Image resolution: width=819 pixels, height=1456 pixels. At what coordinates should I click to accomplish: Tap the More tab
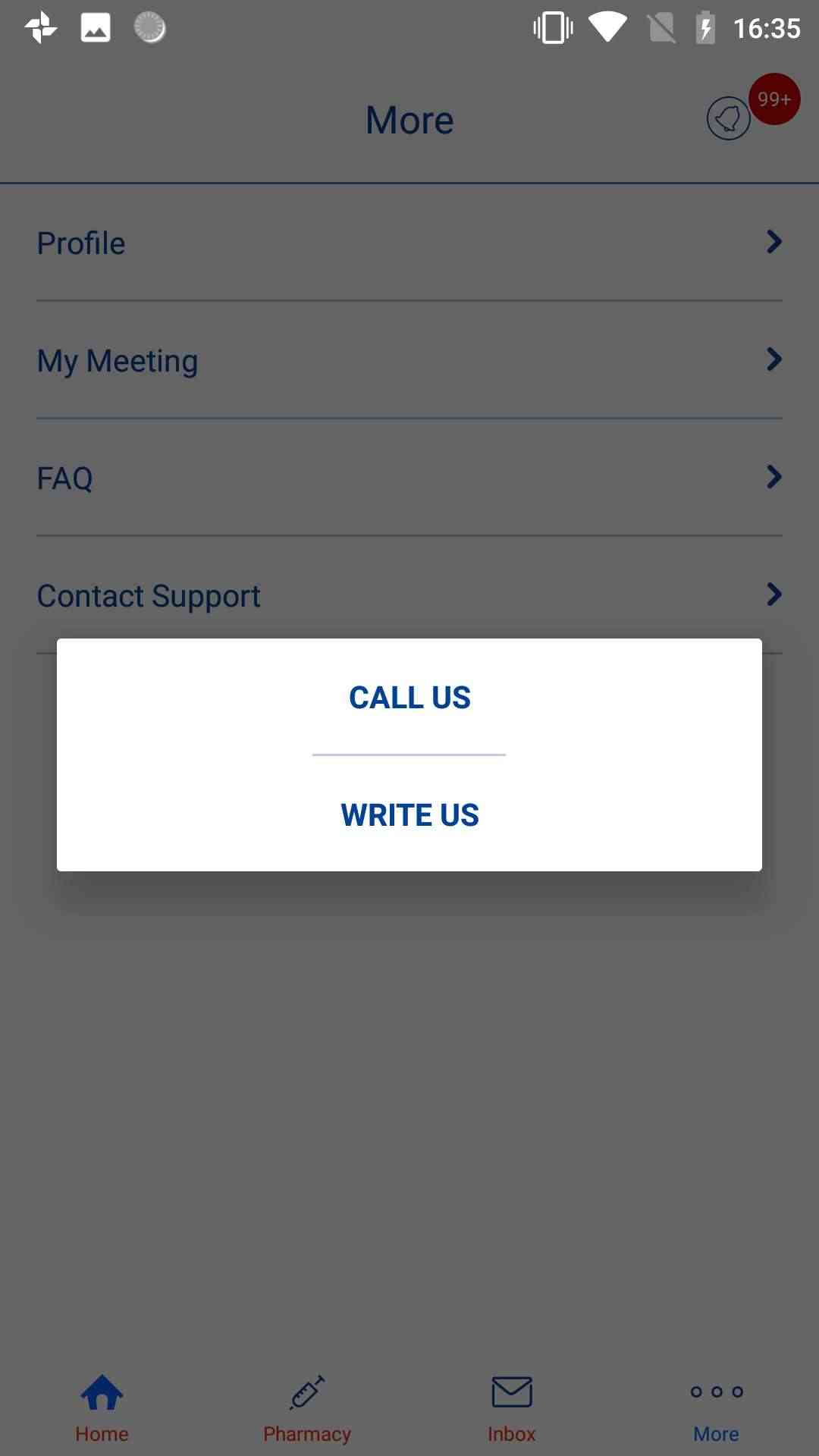pyautogui.click(x=717, y=1408)
